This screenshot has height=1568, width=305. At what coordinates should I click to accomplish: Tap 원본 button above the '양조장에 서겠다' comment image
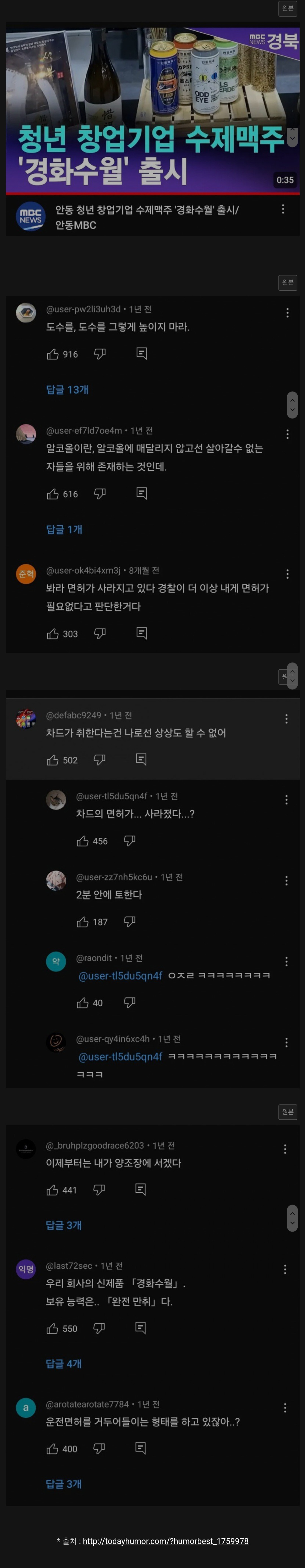point(287,1112)
